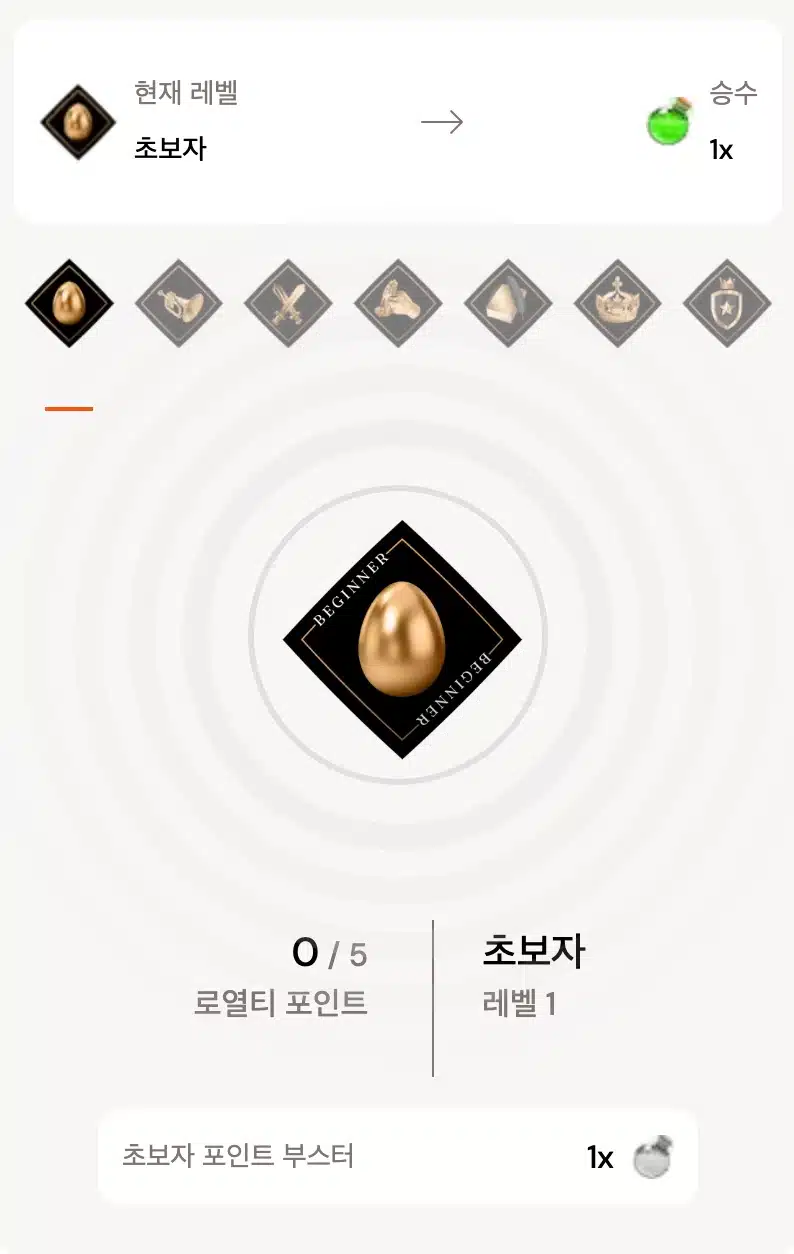Select the trumpet level icon

pyautogui.click(x=178, y=303)
